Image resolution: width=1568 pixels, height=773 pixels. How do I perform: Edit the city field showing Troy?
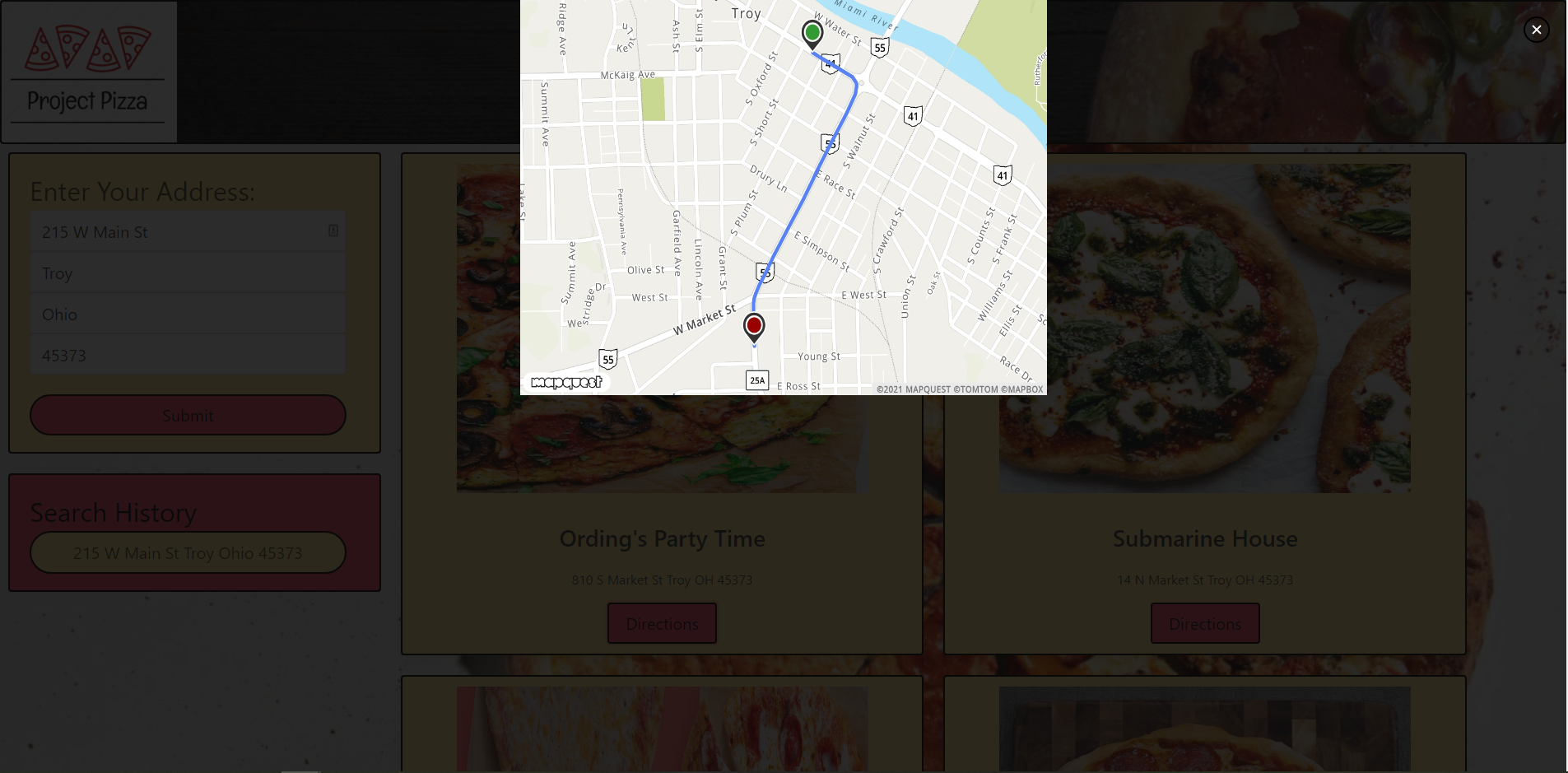click(x=188, y=273)
